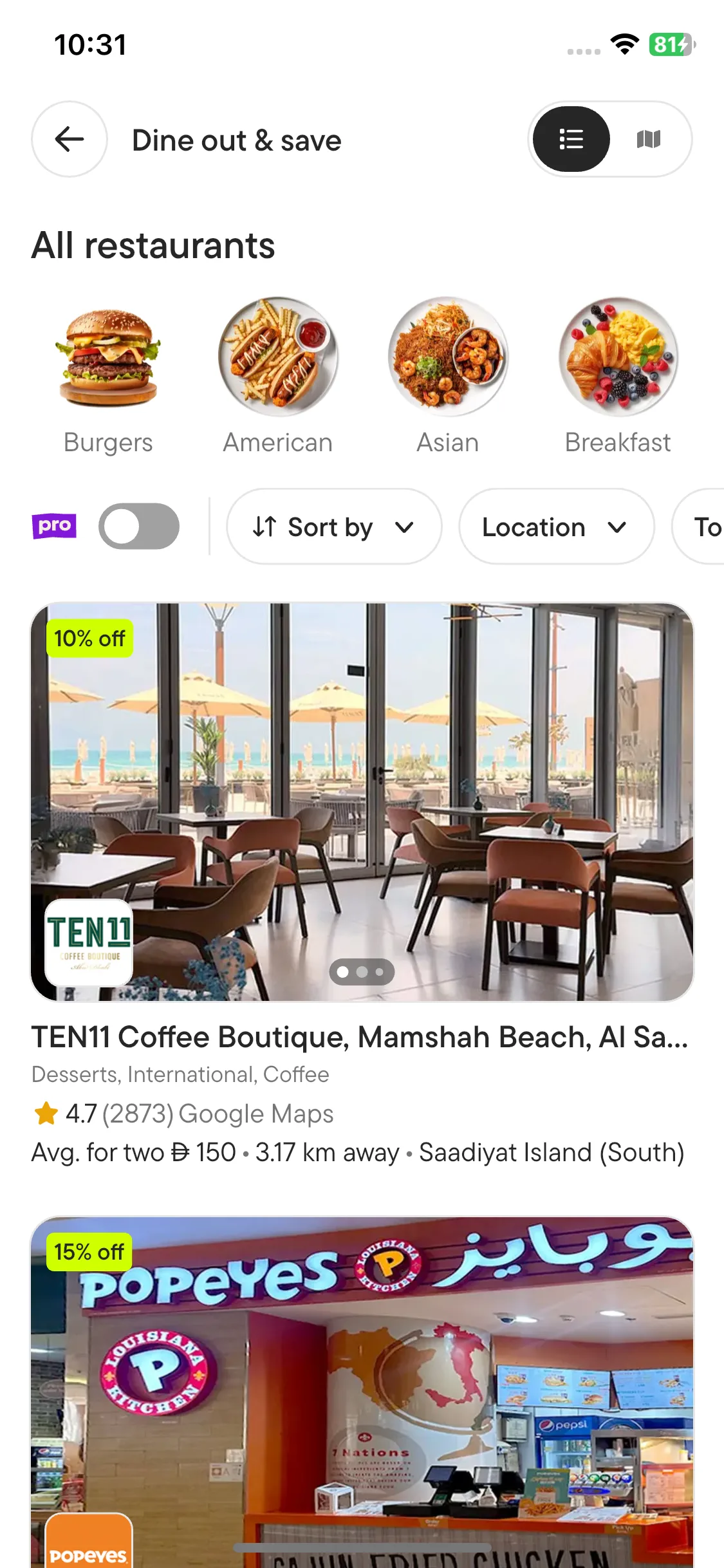Select the list view icon
The width and height of the screenshot is (724, 1568).
(x=570, y=139)
